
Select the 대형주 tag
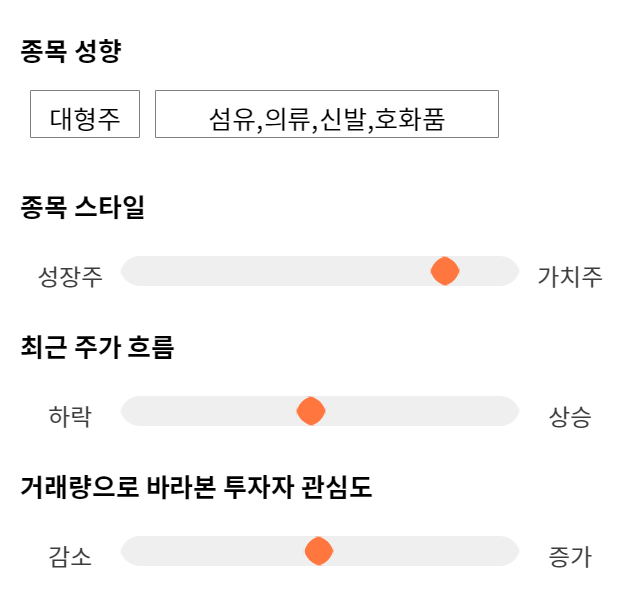(x=85, y=114)
